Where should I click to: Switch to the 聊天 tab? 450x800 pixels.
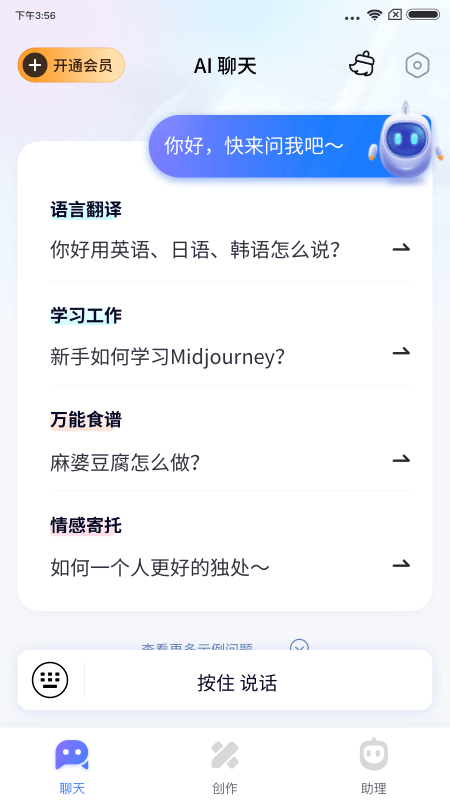coord(72,766)
